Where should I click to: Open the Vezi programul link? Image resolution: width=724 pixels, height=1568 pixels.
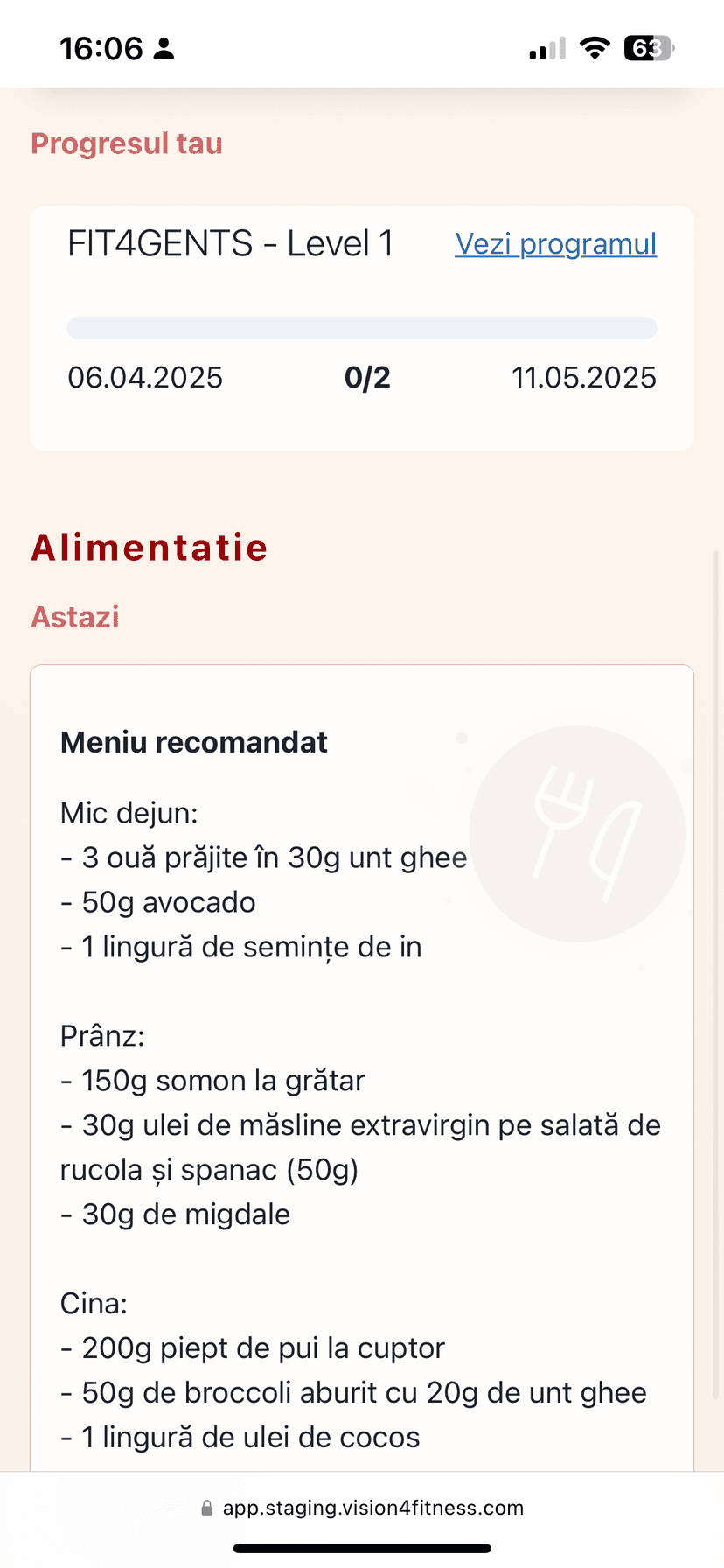[x=555, y=244]
